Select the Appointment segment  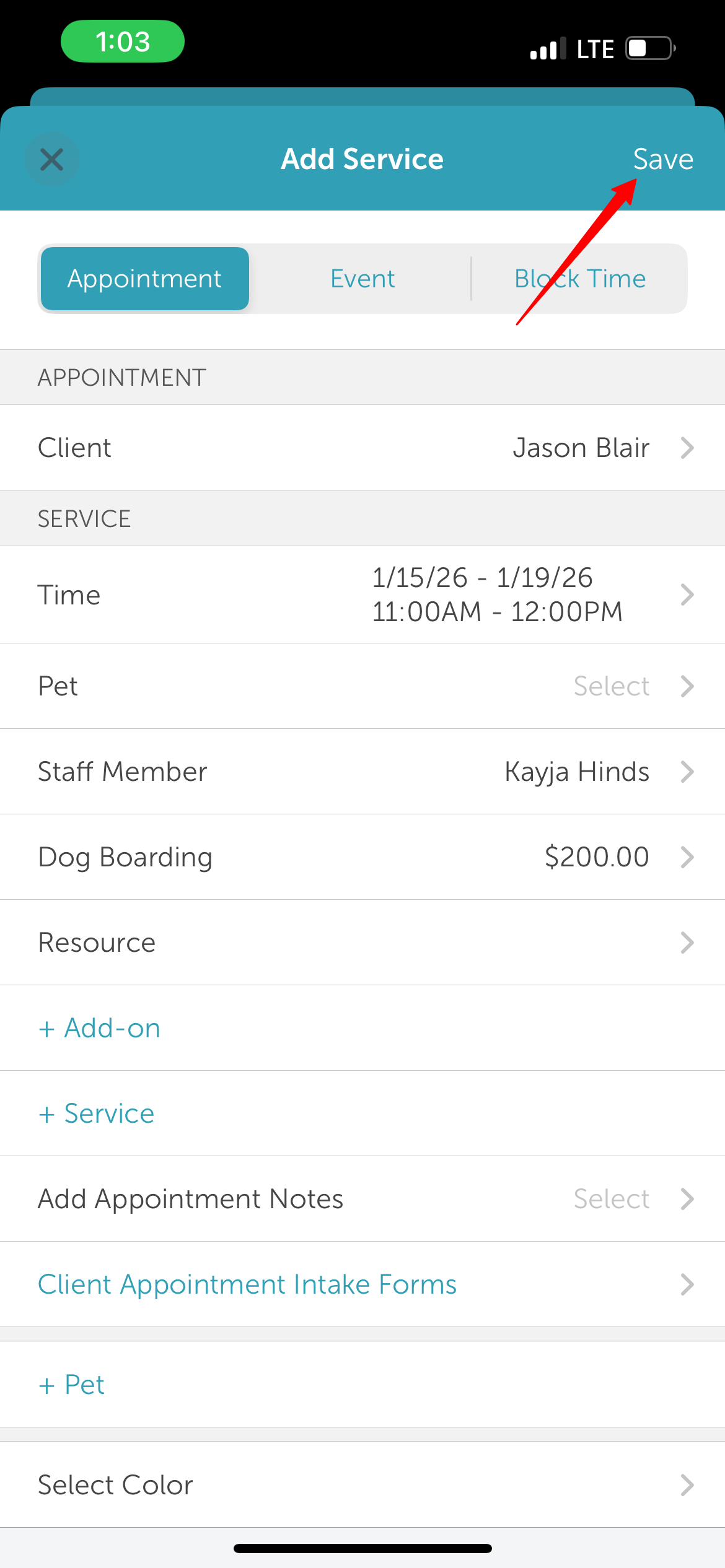[145, 279]
